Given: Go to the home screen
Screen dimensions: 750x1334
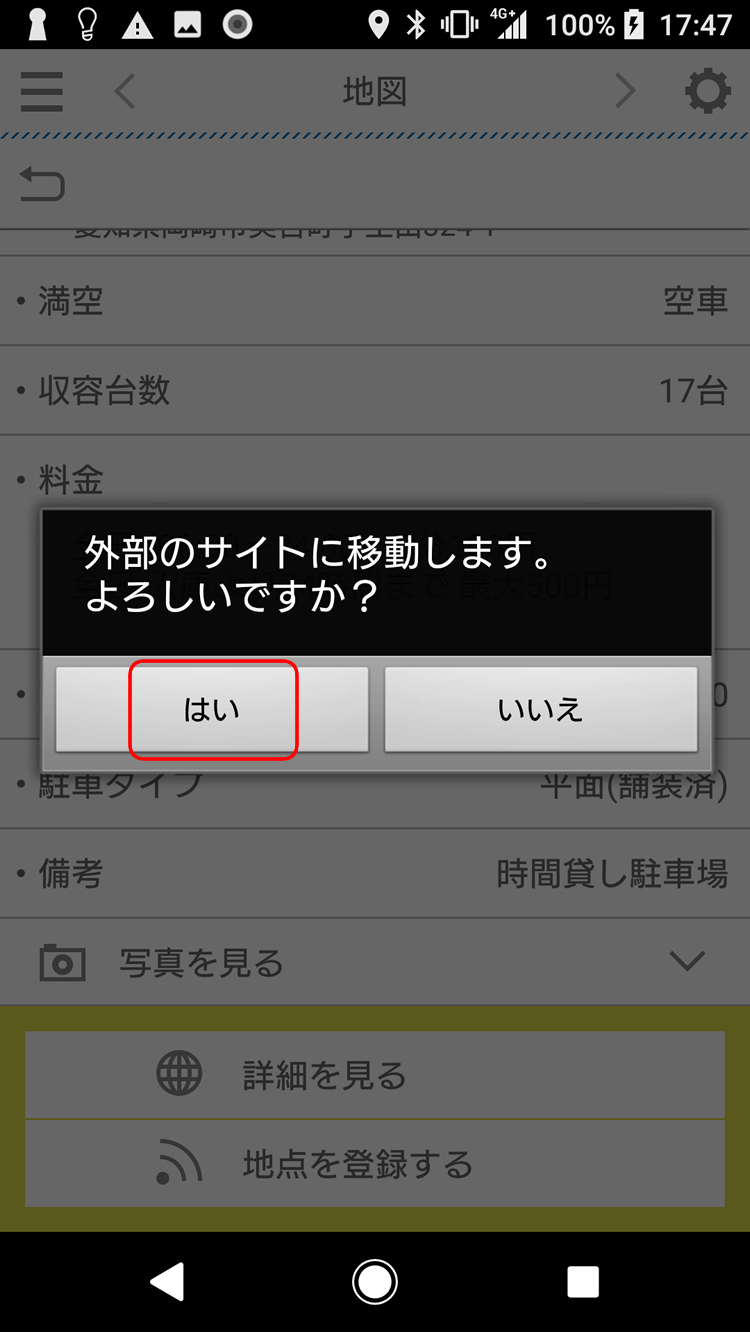Looking at the screenshot, I should pyautogui.click(x=375, y=1281).
